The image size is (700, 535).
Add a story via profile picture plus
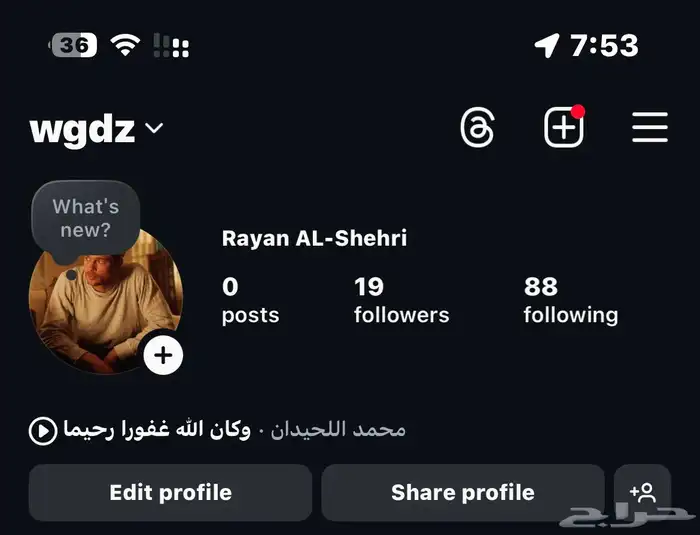click(x=163, y=355)
